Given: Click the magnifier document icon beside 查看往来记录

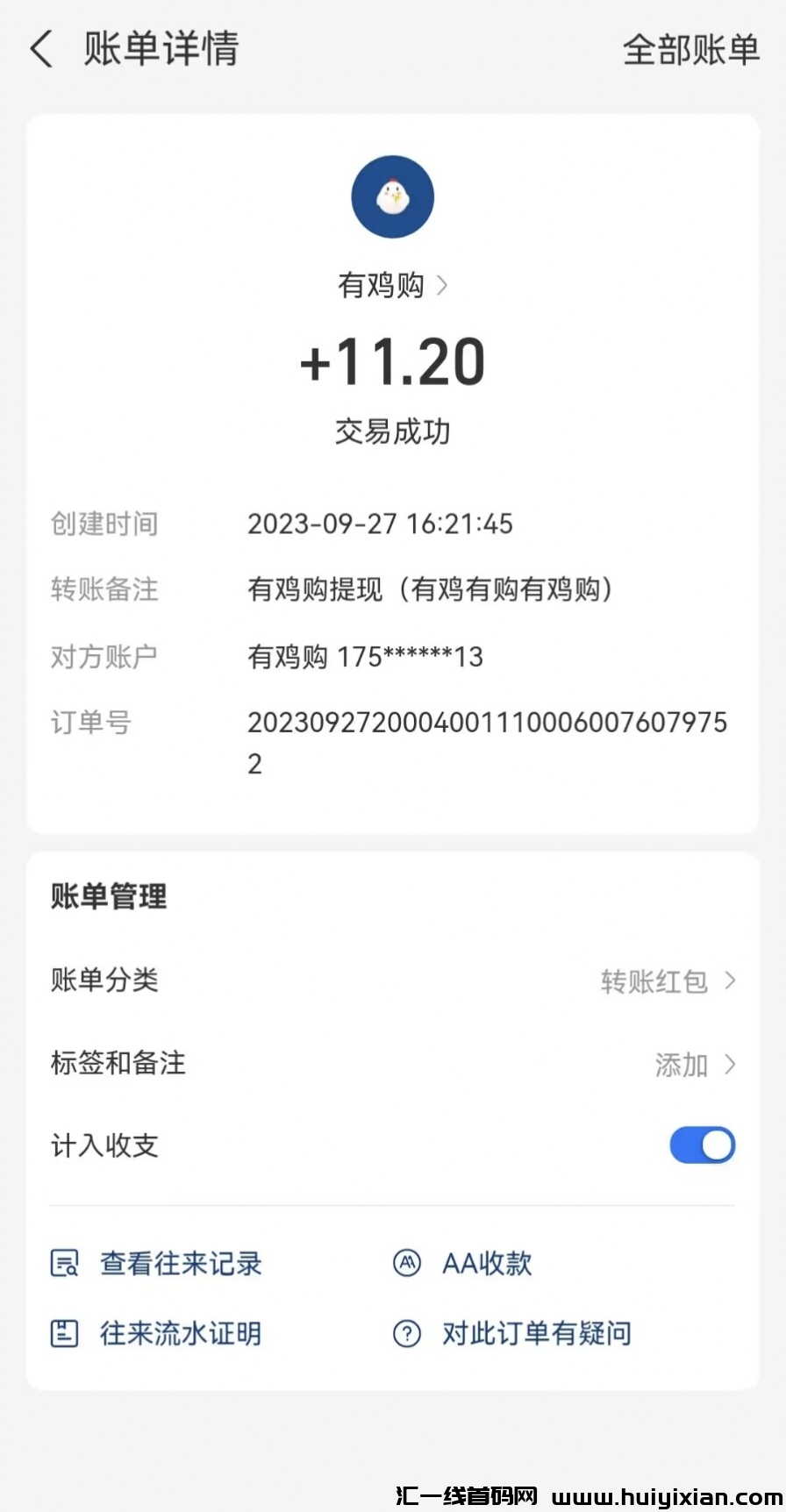Looking at the screenshot, I should point(62,1264).
